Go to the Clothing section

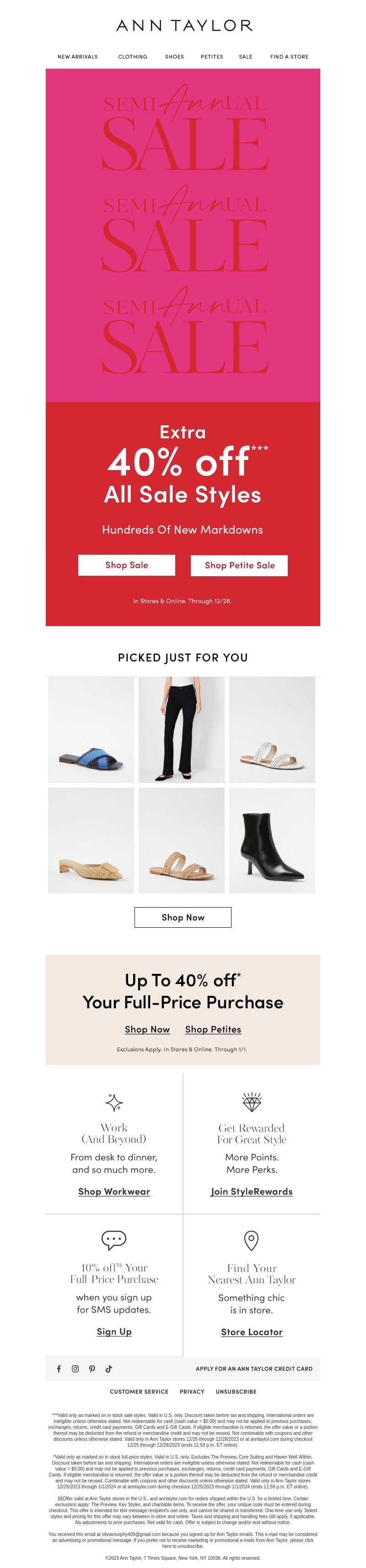click(133, 57)
